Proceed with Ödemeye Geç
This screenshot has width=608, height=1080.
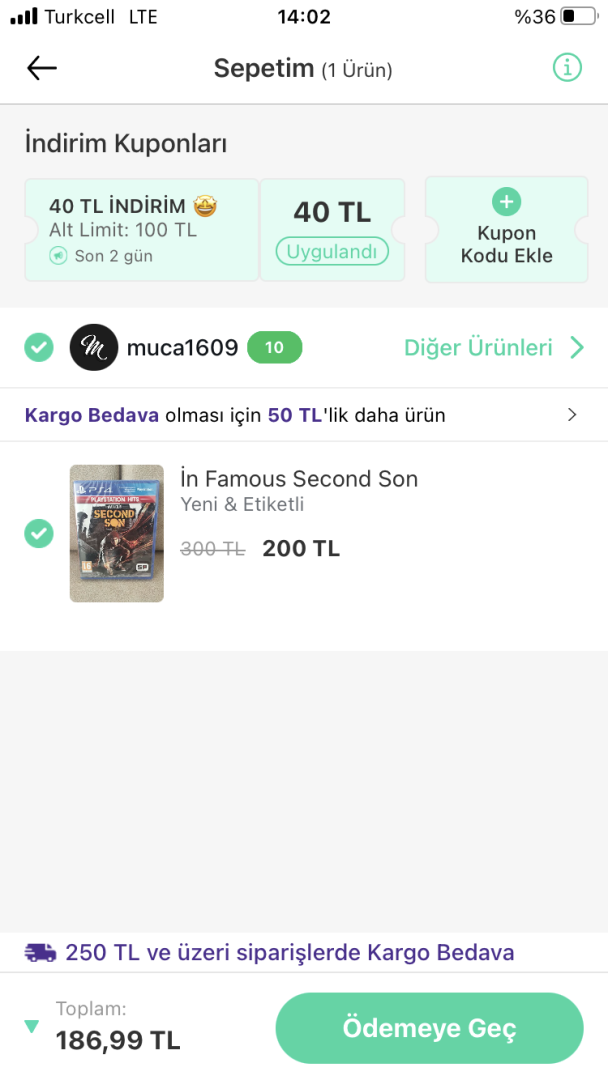pyautogui.click(x=429, y=1028)
